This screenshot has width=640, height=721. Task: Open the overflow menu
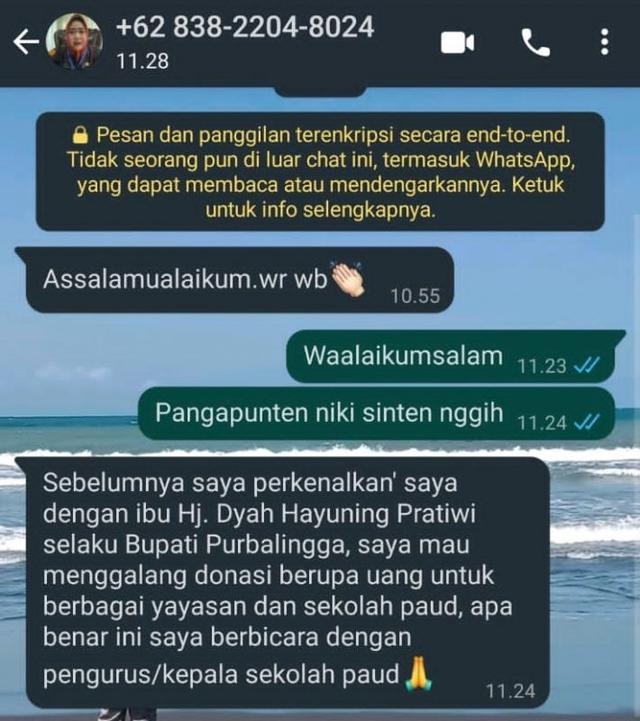(x=604, y=42)
